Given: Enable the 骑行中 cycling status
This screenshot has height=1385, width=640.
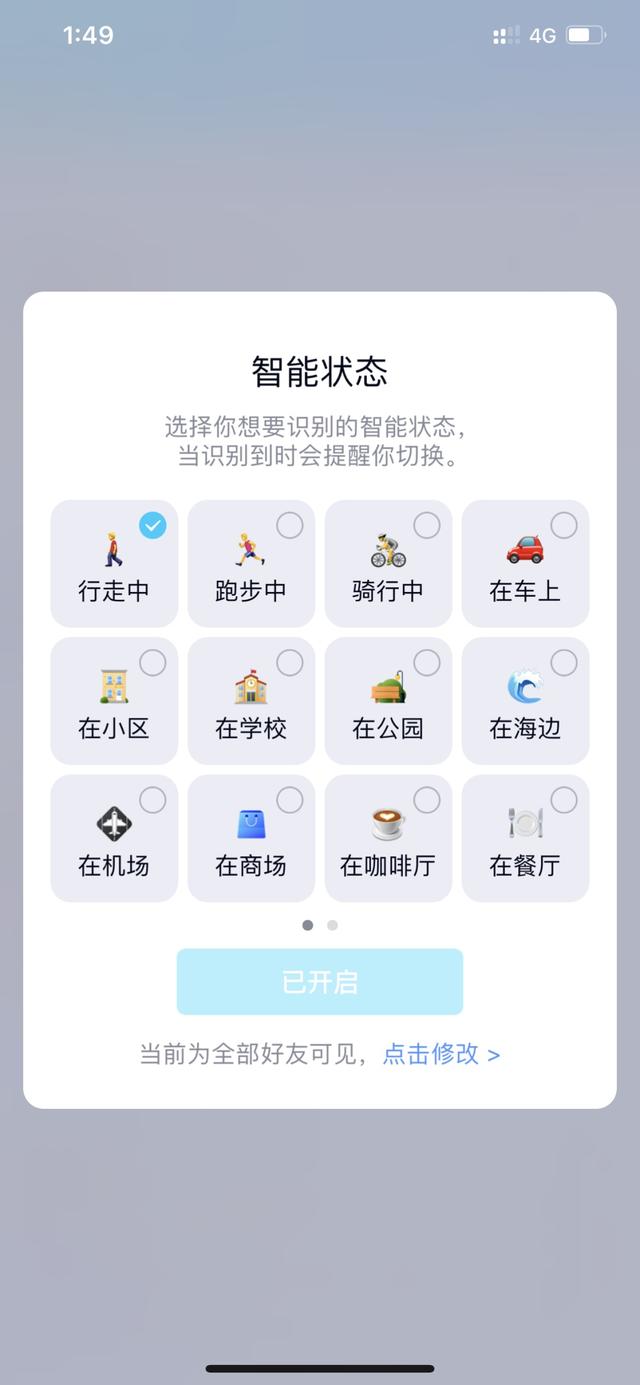Looking at the screenshot, I should 388,563.
